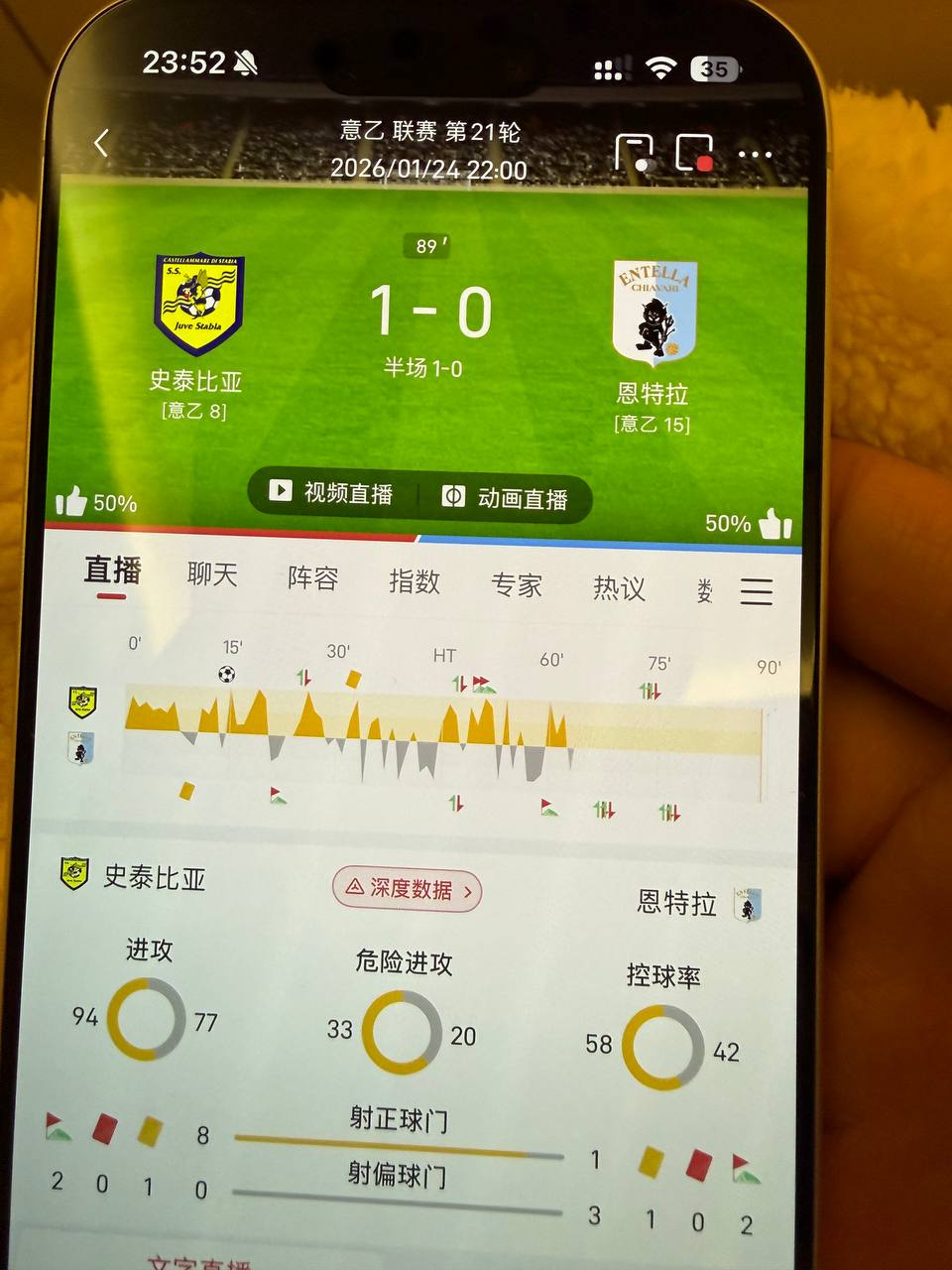
Task: Go back using the top-left arrow
Action: point(101,143)
